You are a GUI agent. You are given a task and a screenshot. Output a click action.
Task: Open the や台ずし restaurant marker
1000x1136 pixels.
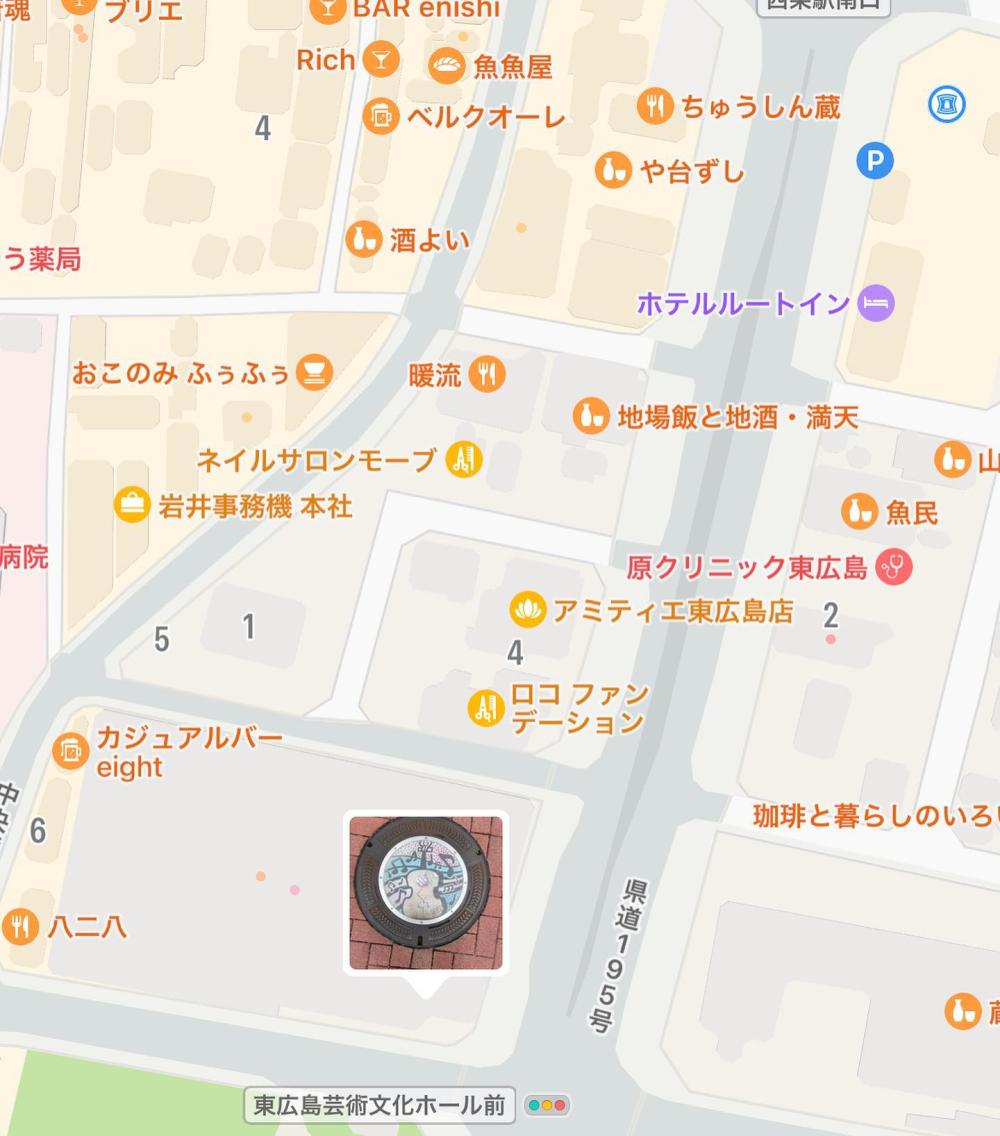pos(612,171)
